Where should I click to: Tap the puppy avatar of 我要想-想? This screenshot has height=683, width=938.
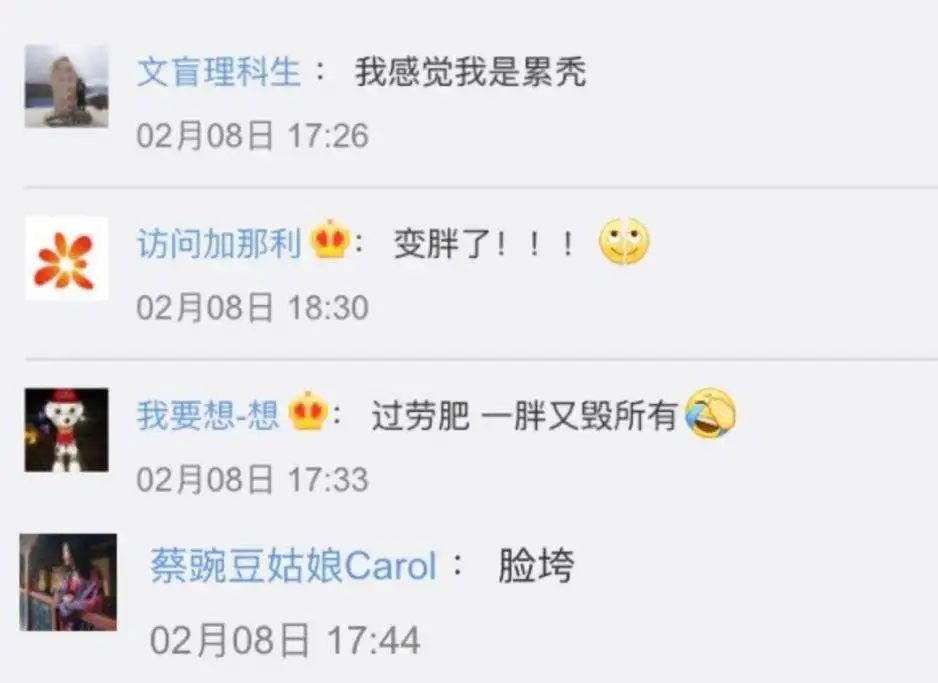point(66,430)
